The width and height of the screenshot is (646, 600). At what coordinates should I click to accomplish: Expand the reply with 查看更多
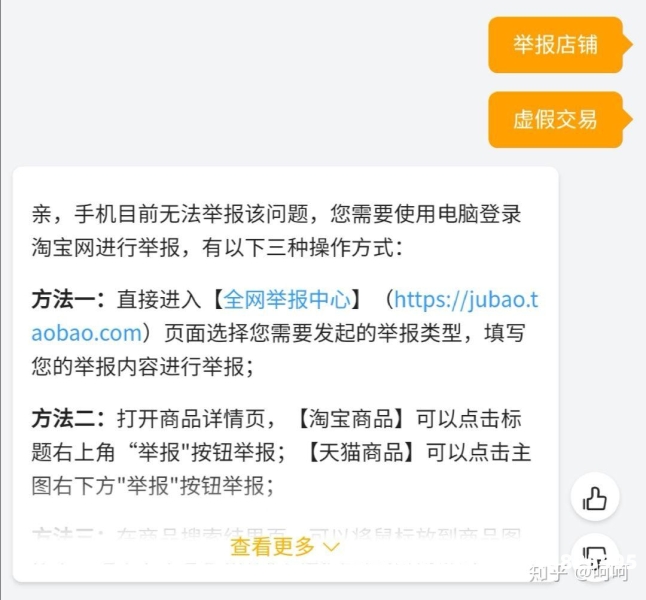click(285, 547)
